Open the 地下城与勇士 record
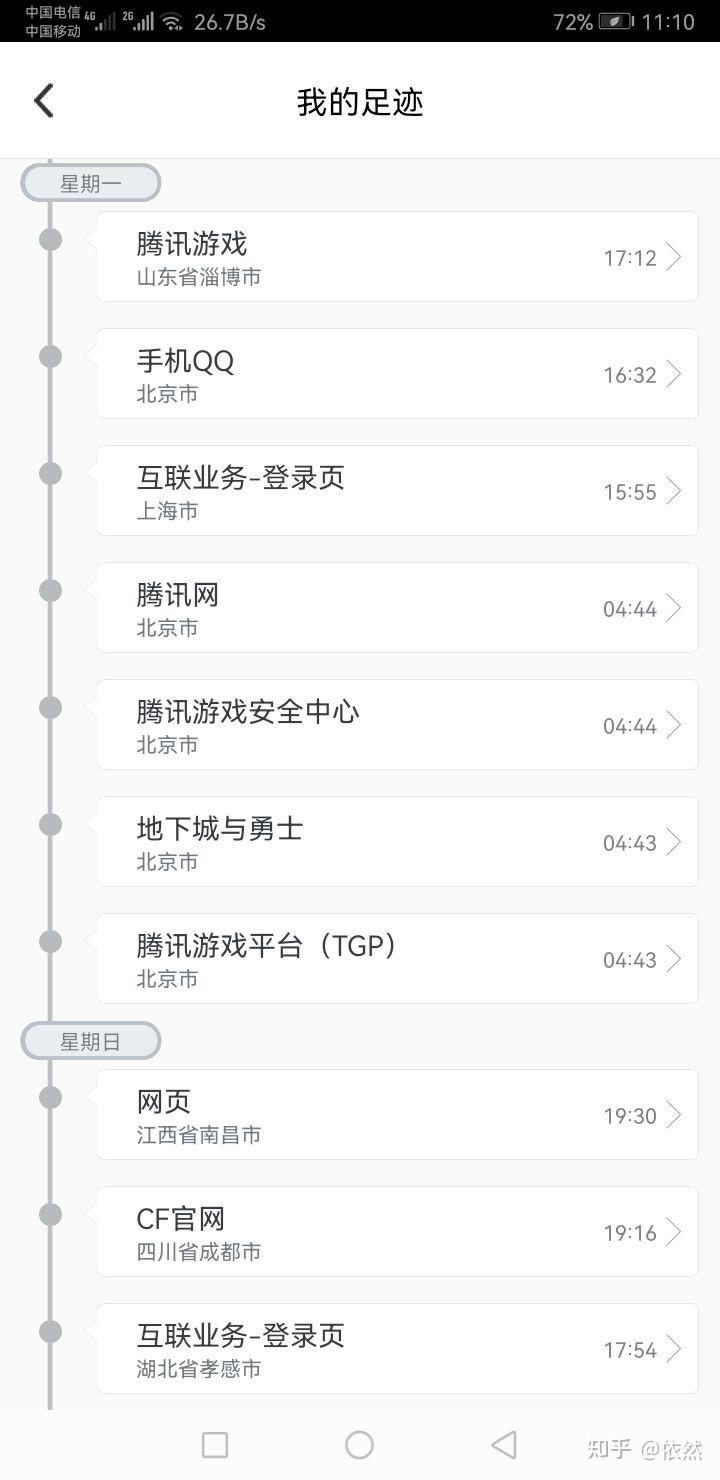 coord(397,842)
